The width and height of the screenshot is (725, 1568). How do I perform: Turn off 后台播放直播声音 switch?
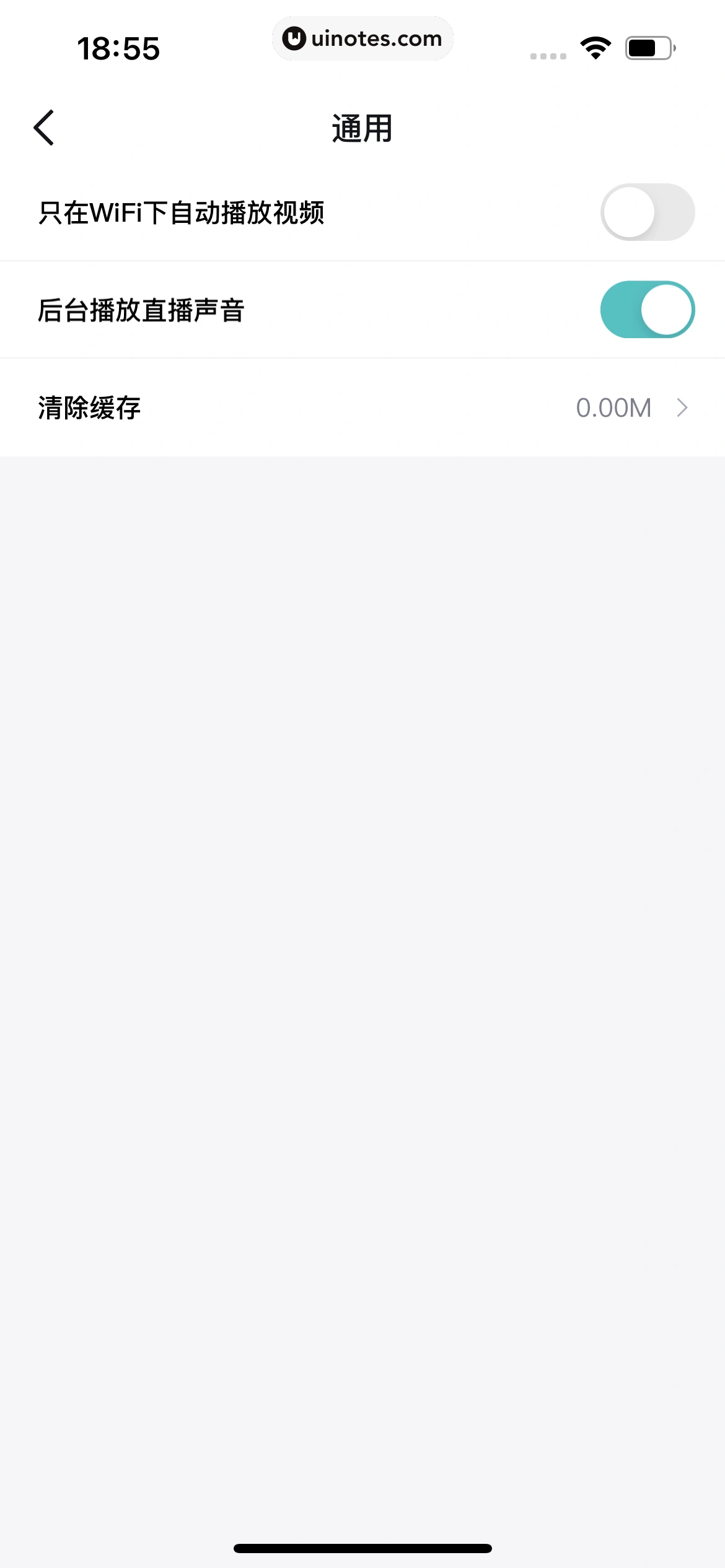(647, 310)
